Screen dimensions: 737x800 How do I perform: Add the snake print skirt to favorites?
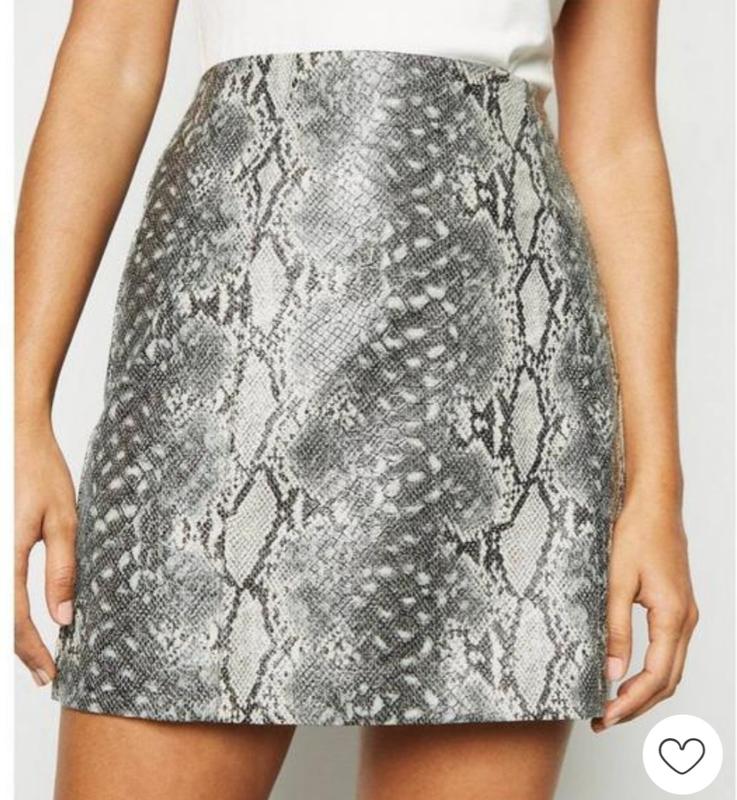tap(682, 755)
